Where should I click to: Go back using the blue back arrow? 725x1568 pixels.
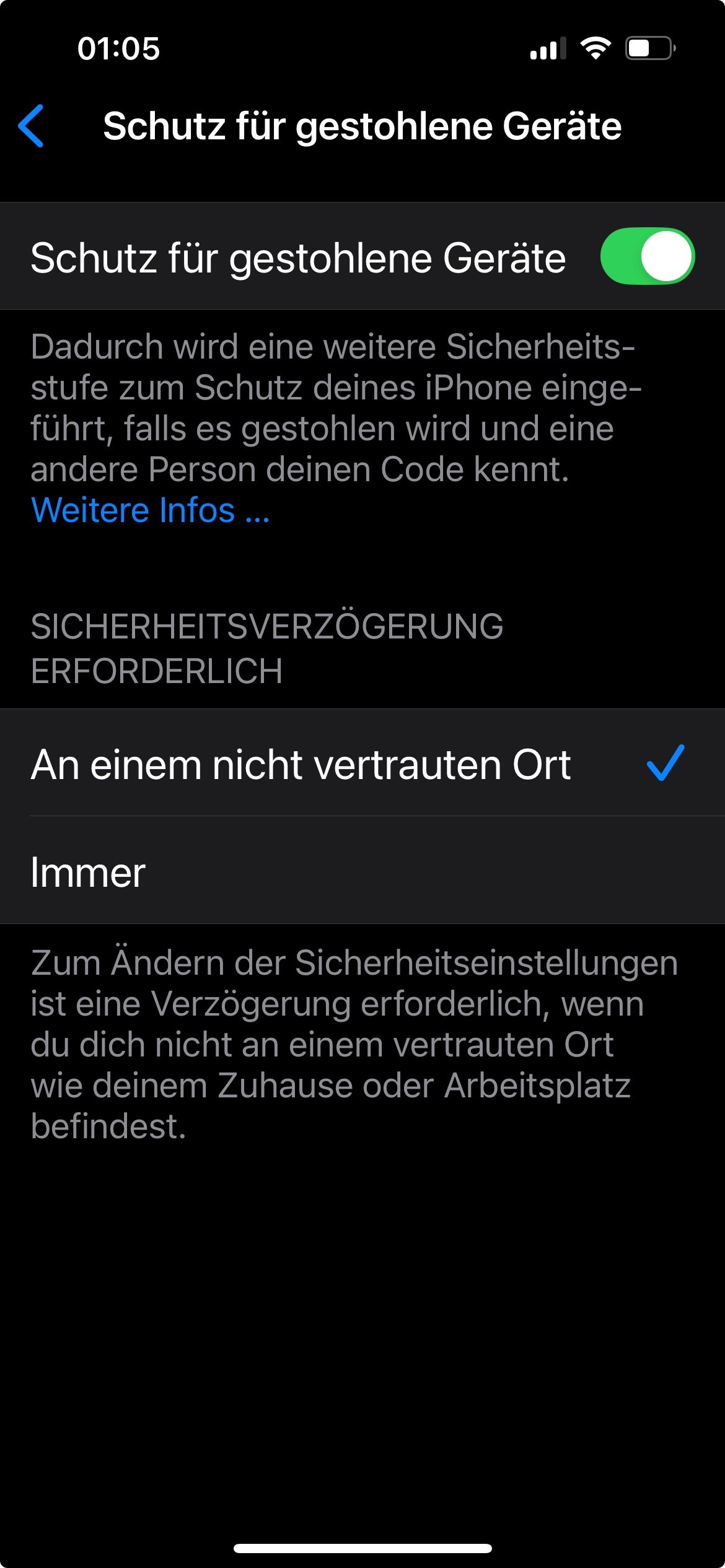pos(31,126)
